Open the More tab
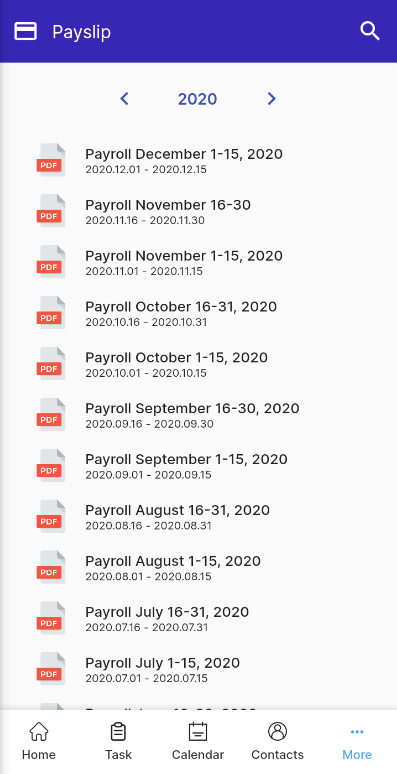The image size is (397, 774). 357,741
